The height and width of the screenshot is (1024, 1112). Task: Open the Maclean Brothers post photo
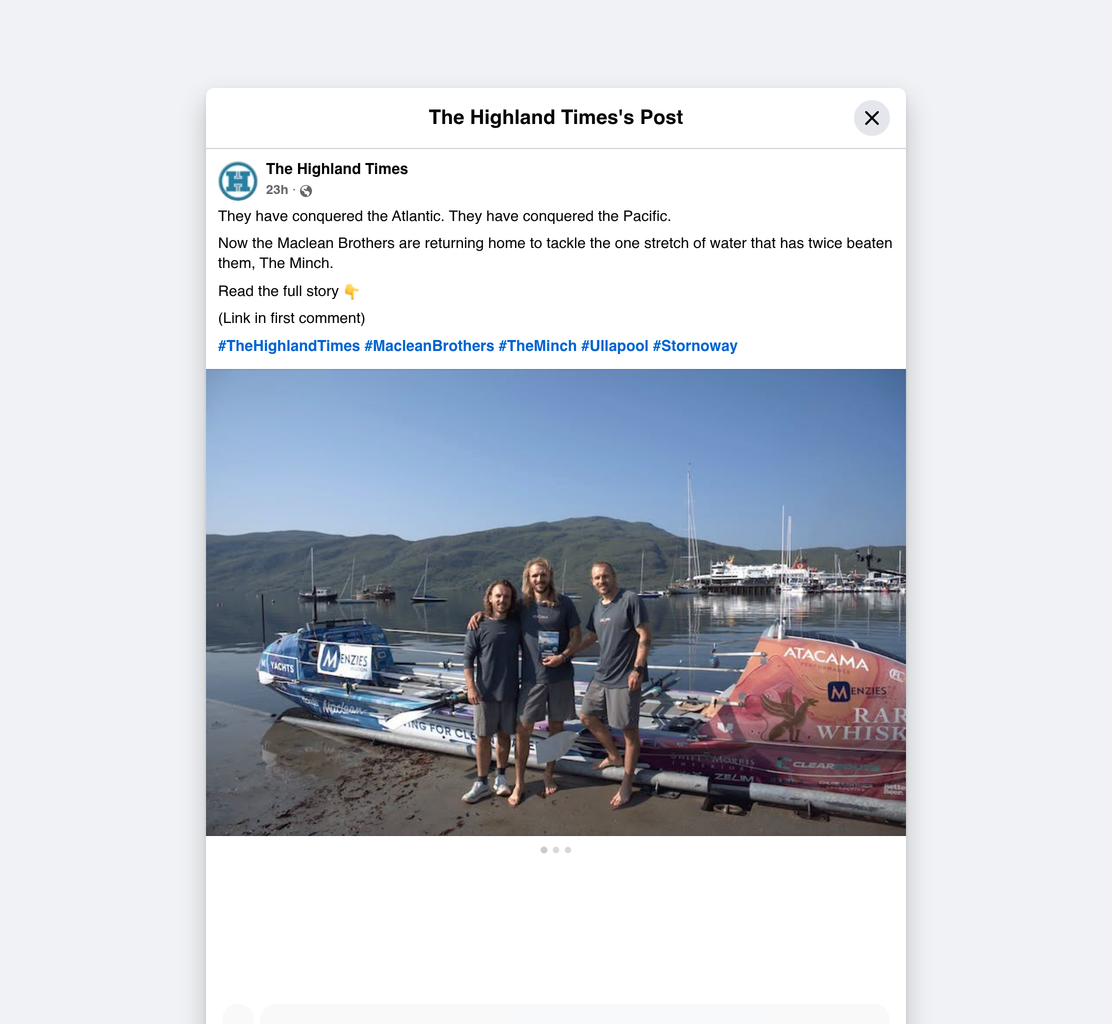tap(556, 602)
